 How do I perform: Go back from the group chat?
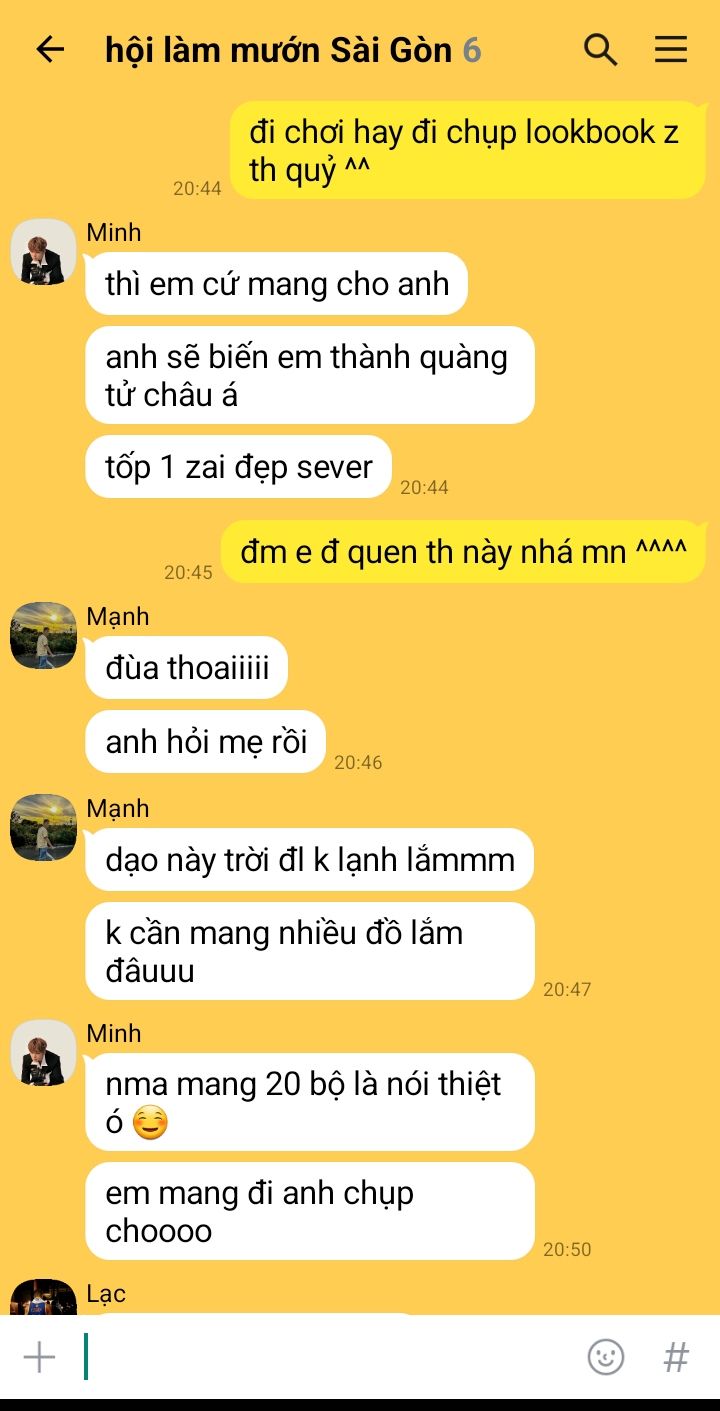coord(49,49)
